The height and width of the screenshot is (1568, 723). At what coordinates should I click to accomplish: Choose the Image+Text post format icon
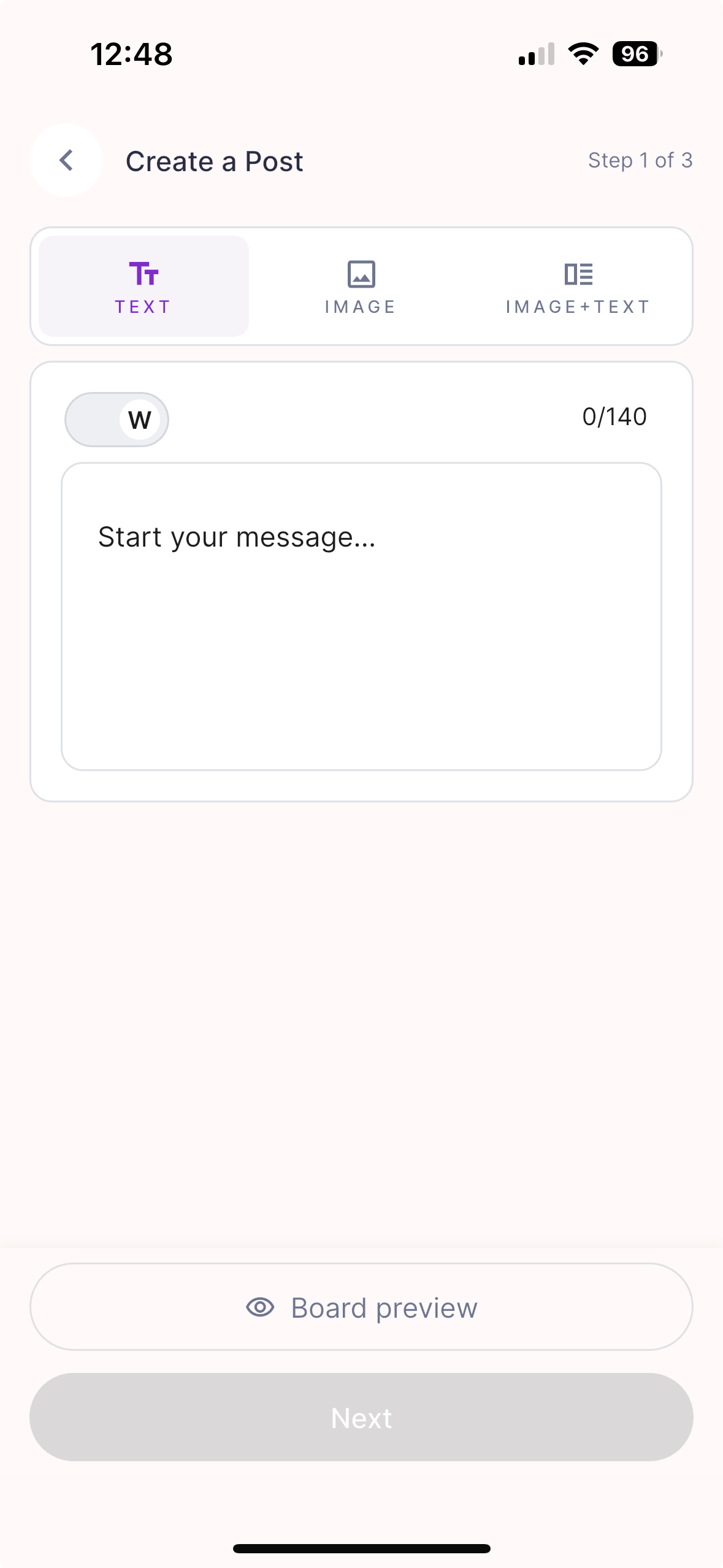pyautogui.click(x=578, y=275)
